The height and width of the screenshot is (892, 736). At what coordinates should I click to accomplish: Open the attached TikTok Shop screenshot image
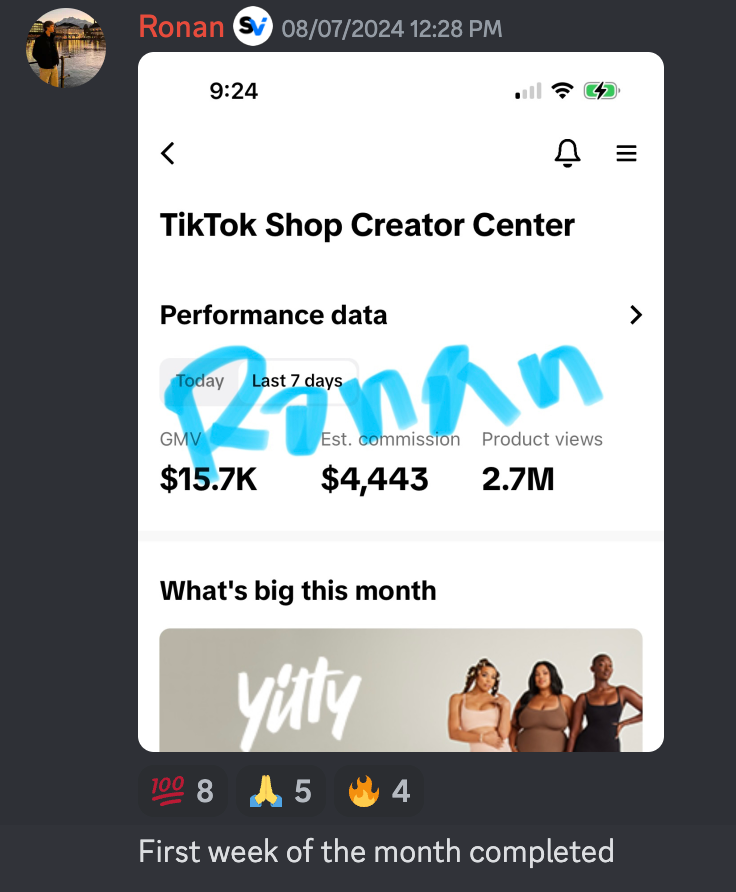[x=400, y=400]
